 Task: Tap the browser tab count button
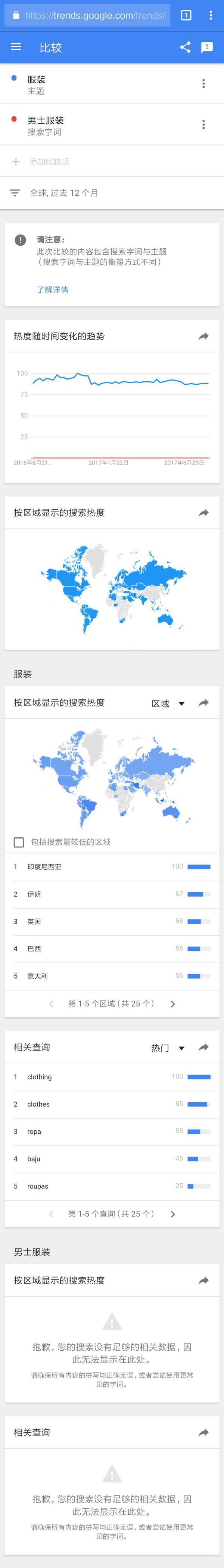coord(186,15)
